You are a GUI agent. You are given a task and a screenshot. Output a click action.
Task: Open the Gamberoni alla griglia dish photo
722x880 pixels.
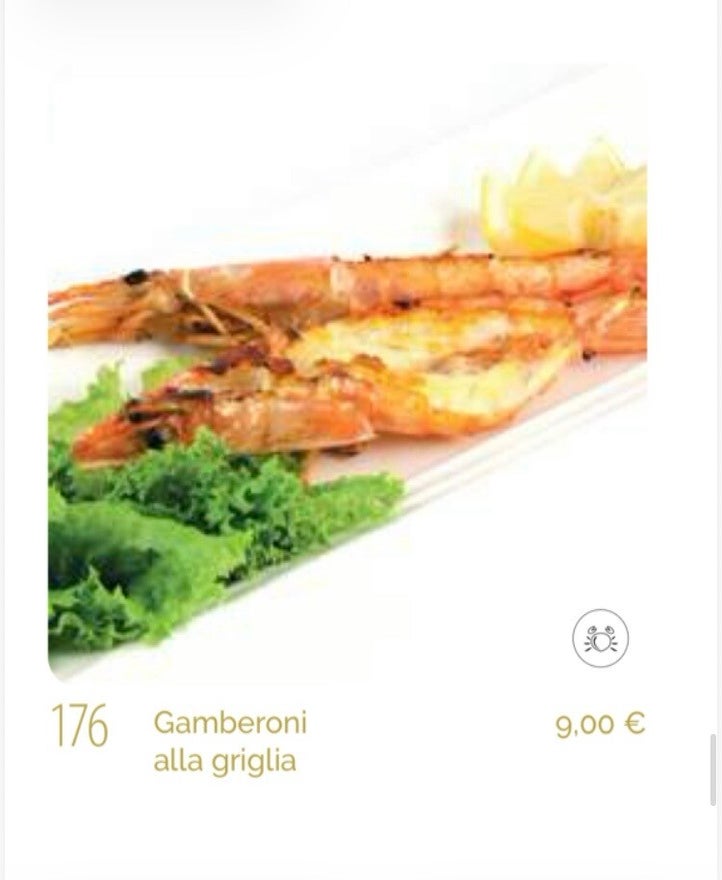[347, 370]
